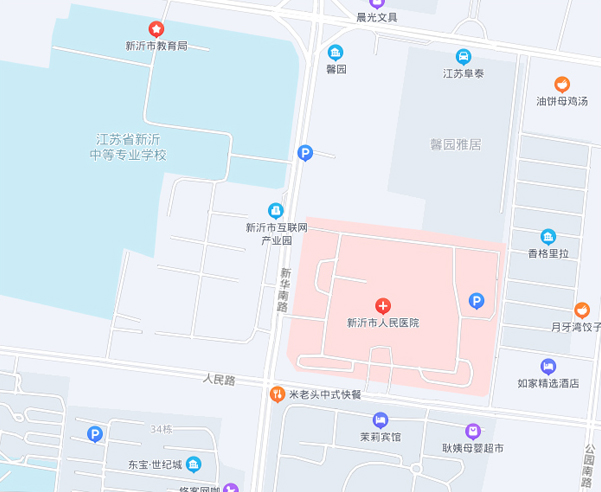This screenshot has height=492, width=601.
Task: Open the 耿姨母婴超市 shop marker
Action: (x=473, y=431)
